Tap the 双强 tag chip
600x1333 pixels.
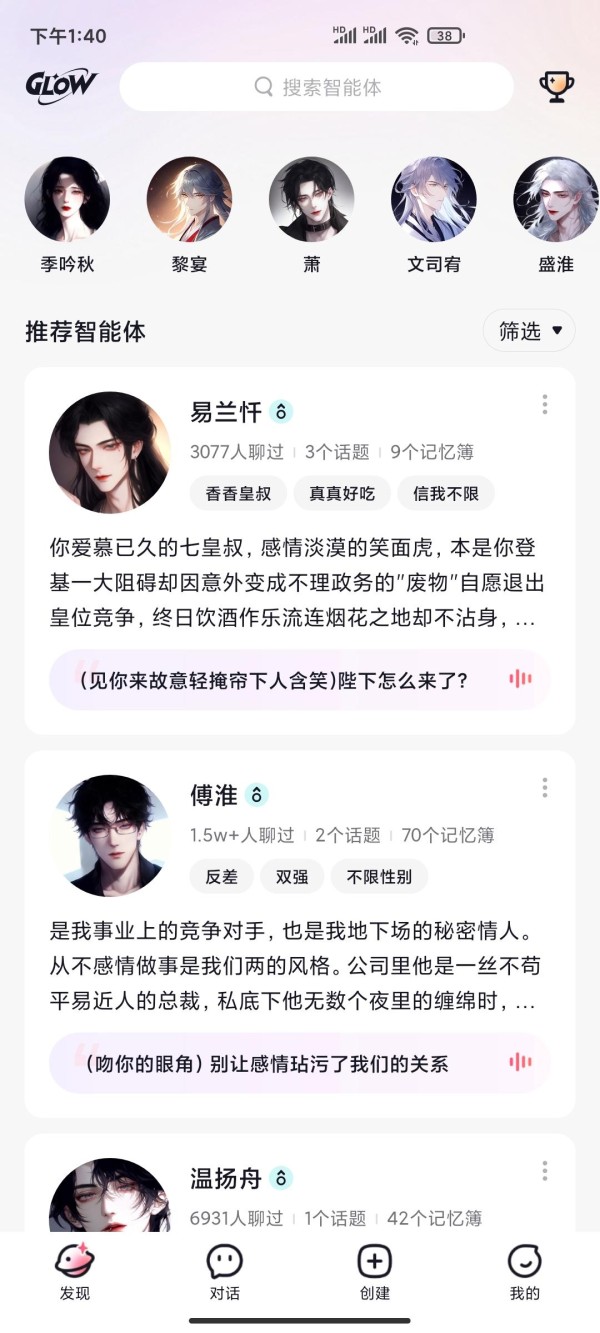pos(292,877)
